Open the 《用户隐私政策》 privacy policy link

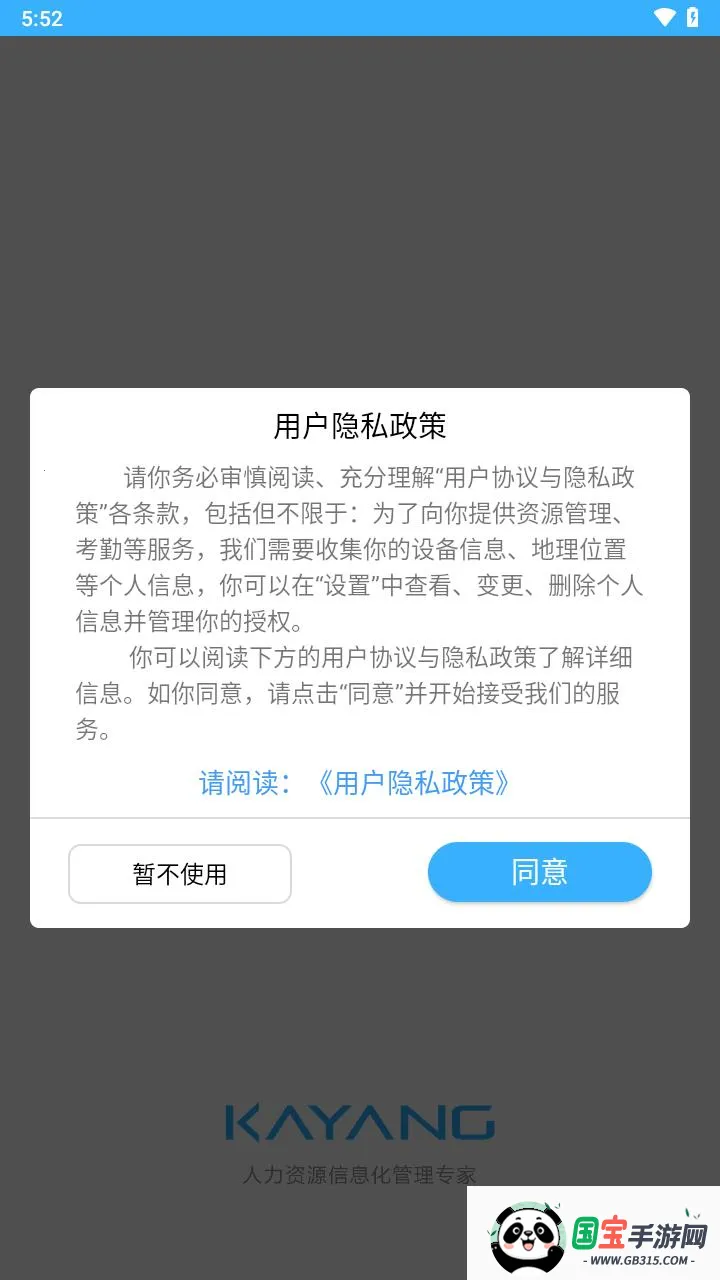coord(414,784)
